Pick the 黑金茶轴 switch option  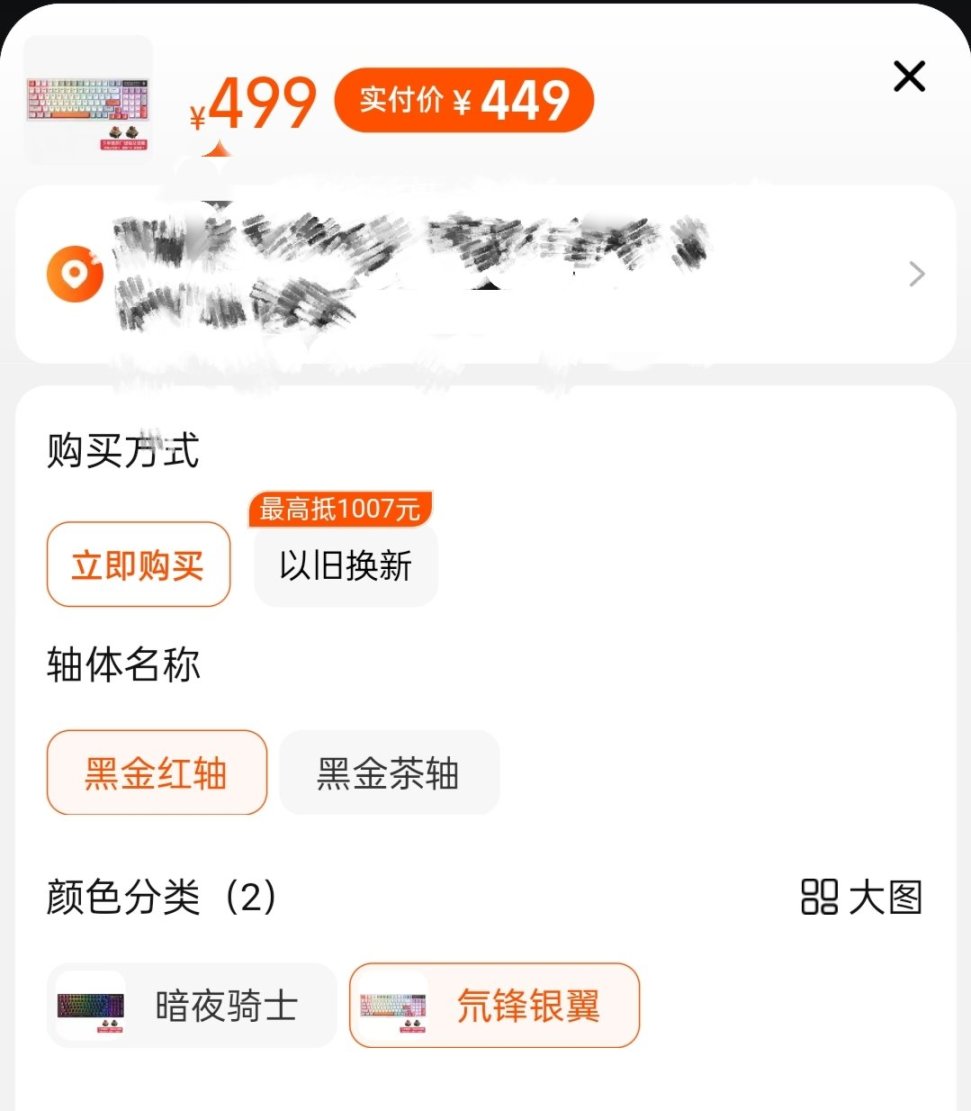point(388,773)
